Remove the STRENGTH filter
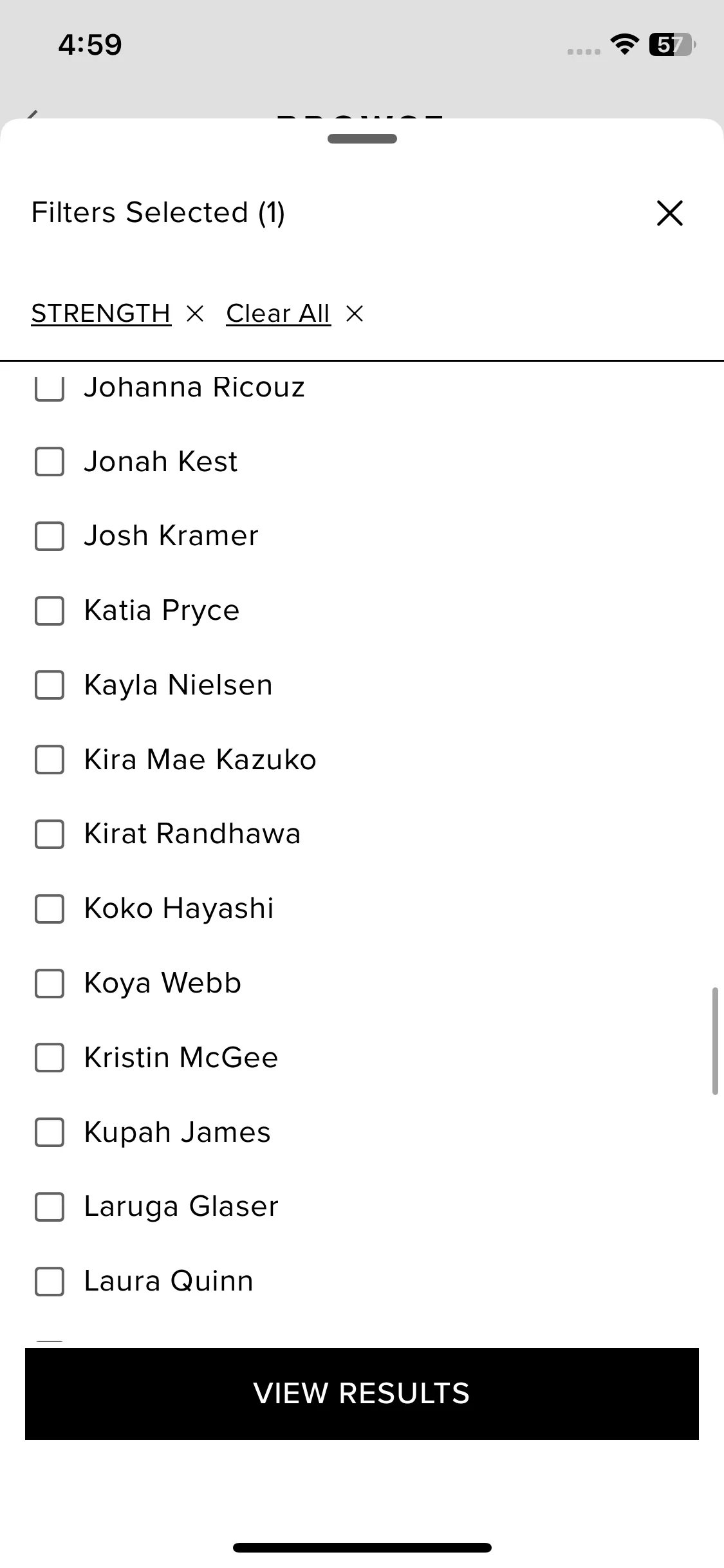Viewport: 724px width, 1568px height. pos(194,314)
